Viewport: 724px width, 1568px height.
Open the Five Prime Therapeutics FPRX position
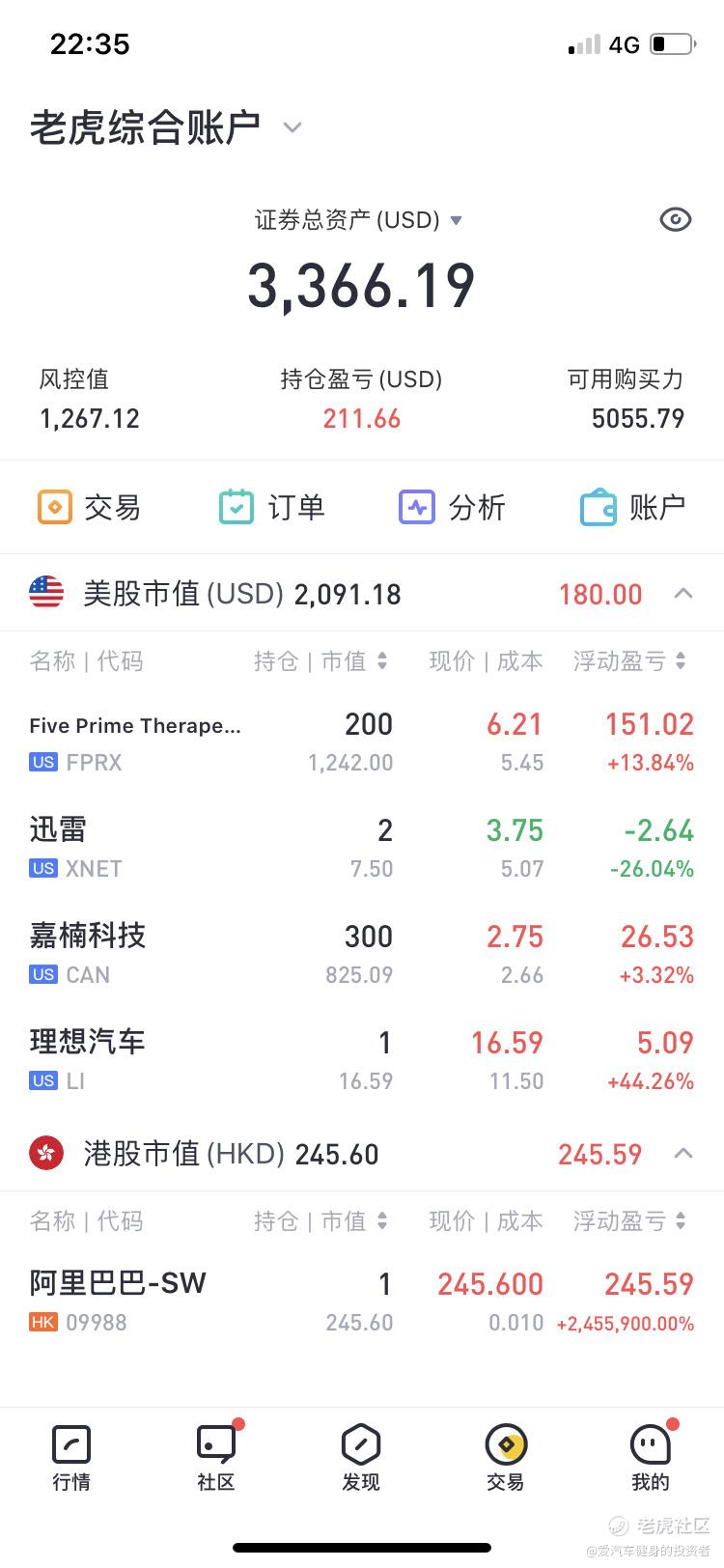362,742
